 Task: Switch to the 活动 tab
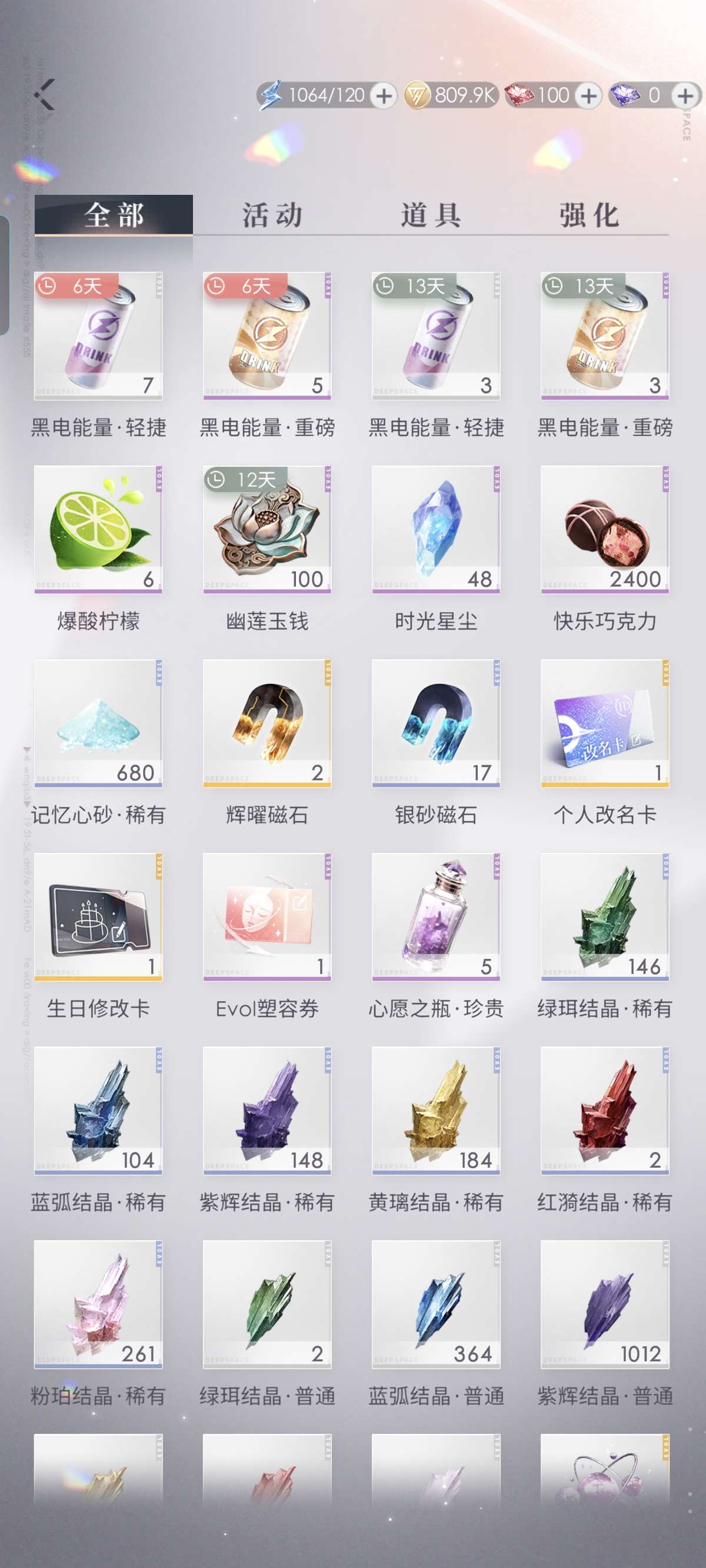tap(272, 215)
